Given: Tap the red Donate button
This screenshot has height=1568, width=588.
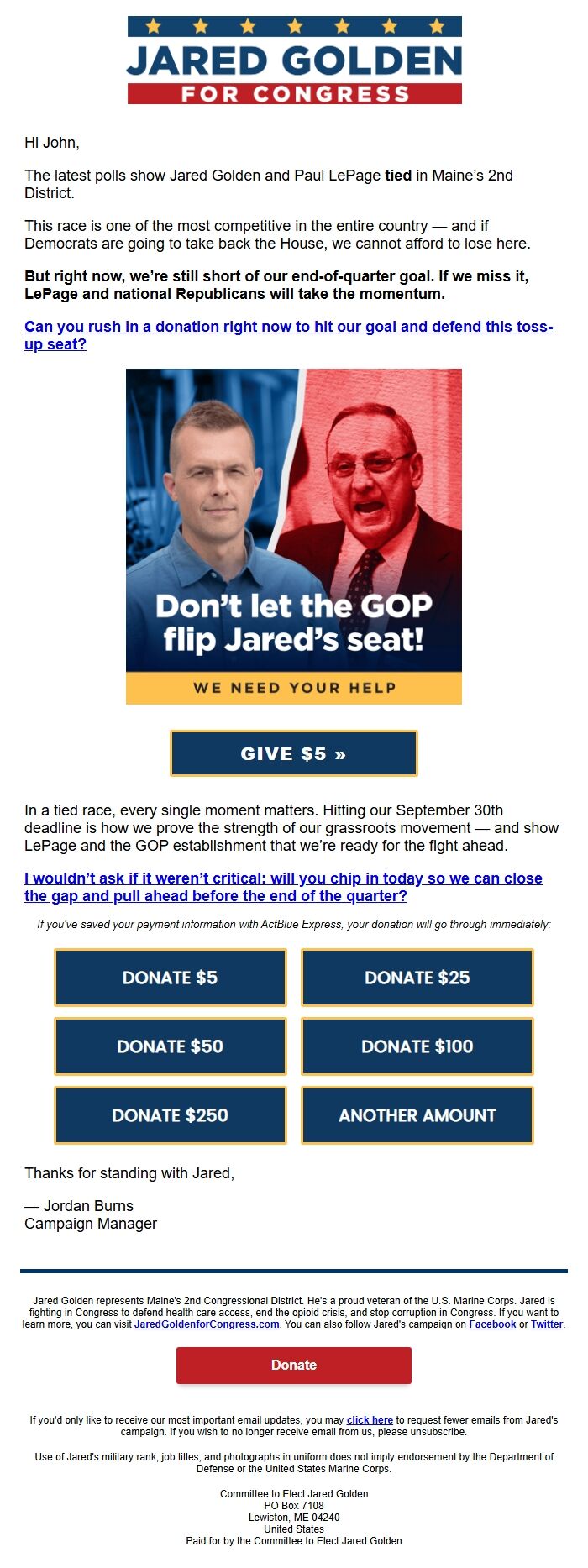Looking at the screenshot, I should 294,1366.
